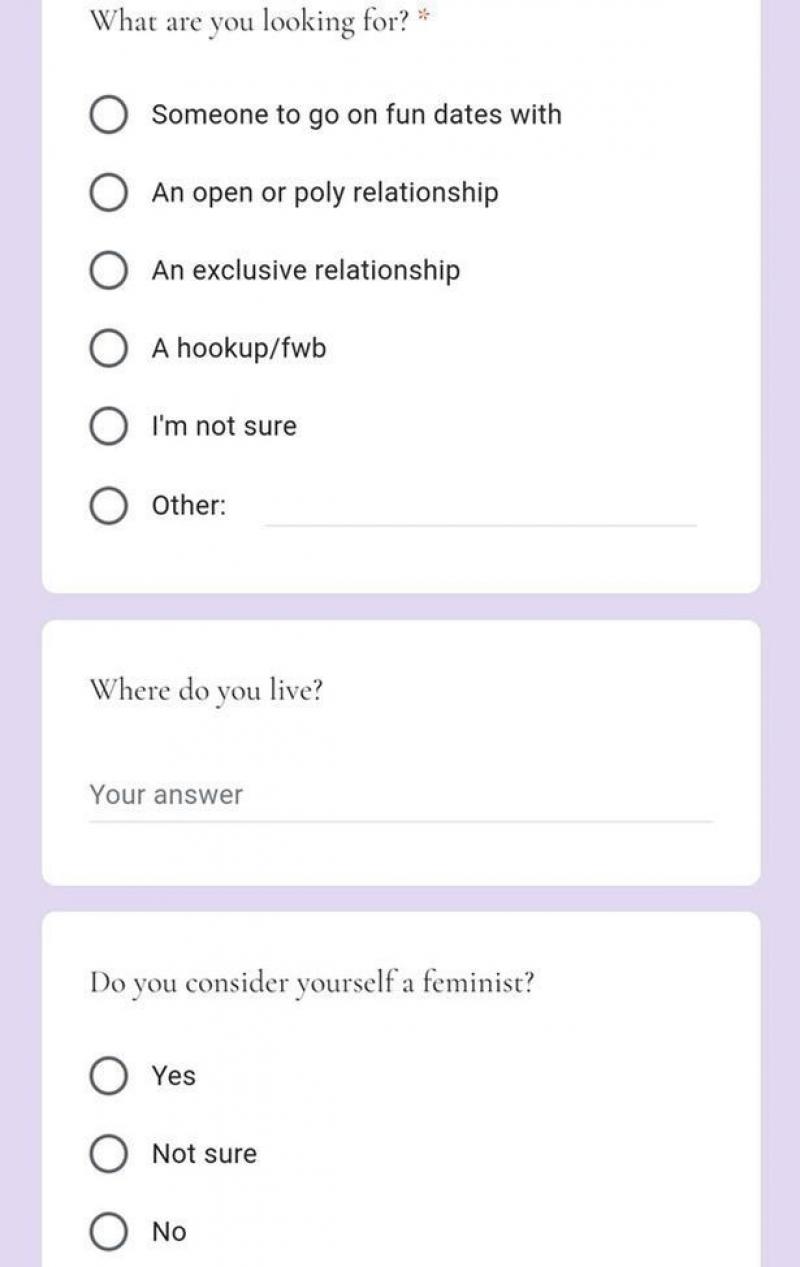Image resolution: width=800 pixels, height=1267 pixels.
Task: Tap the text line beside 'Other:'
Action: pos(480,508)
